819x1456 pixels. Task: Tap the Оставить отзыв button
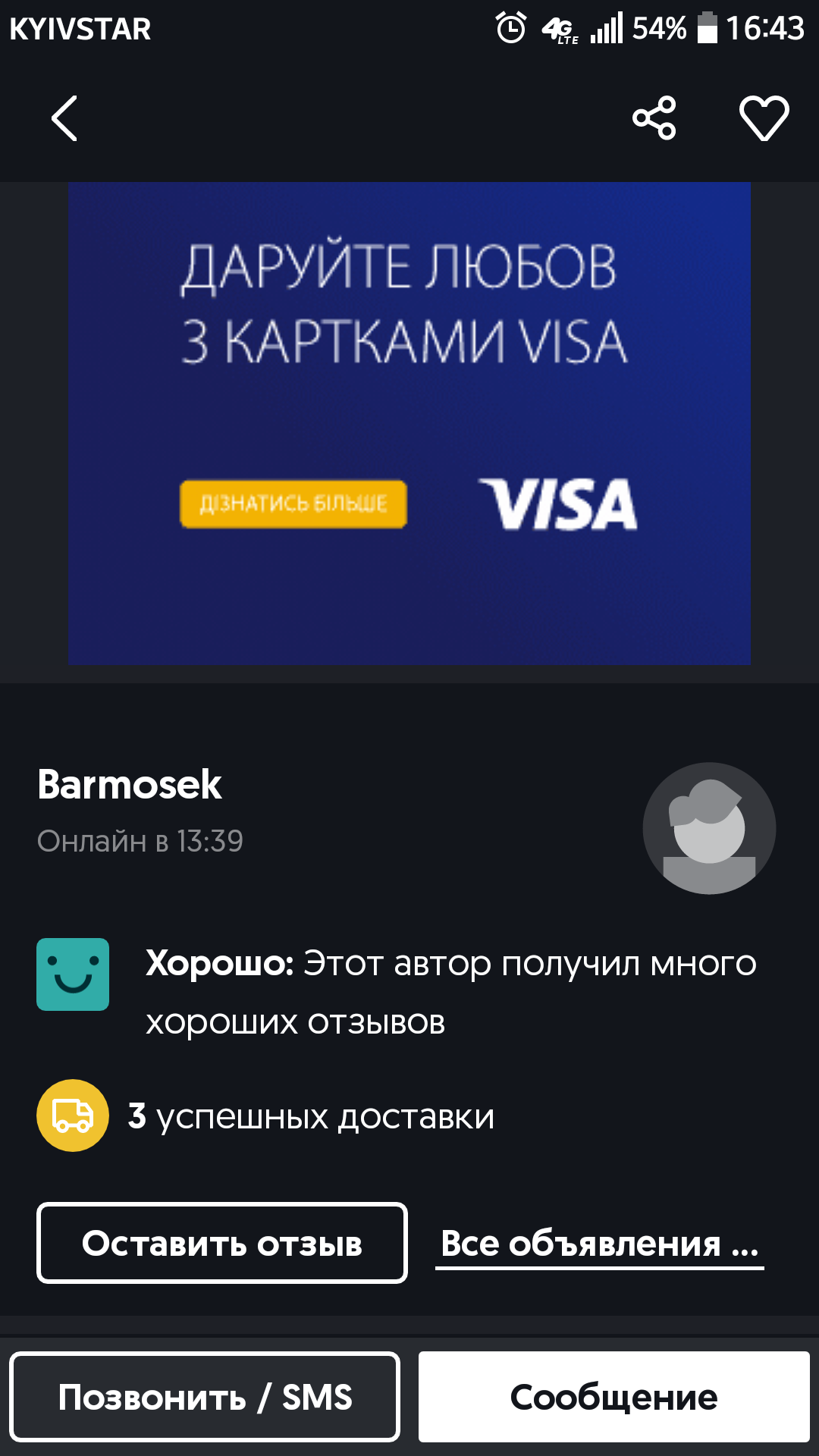[222, 1243]
